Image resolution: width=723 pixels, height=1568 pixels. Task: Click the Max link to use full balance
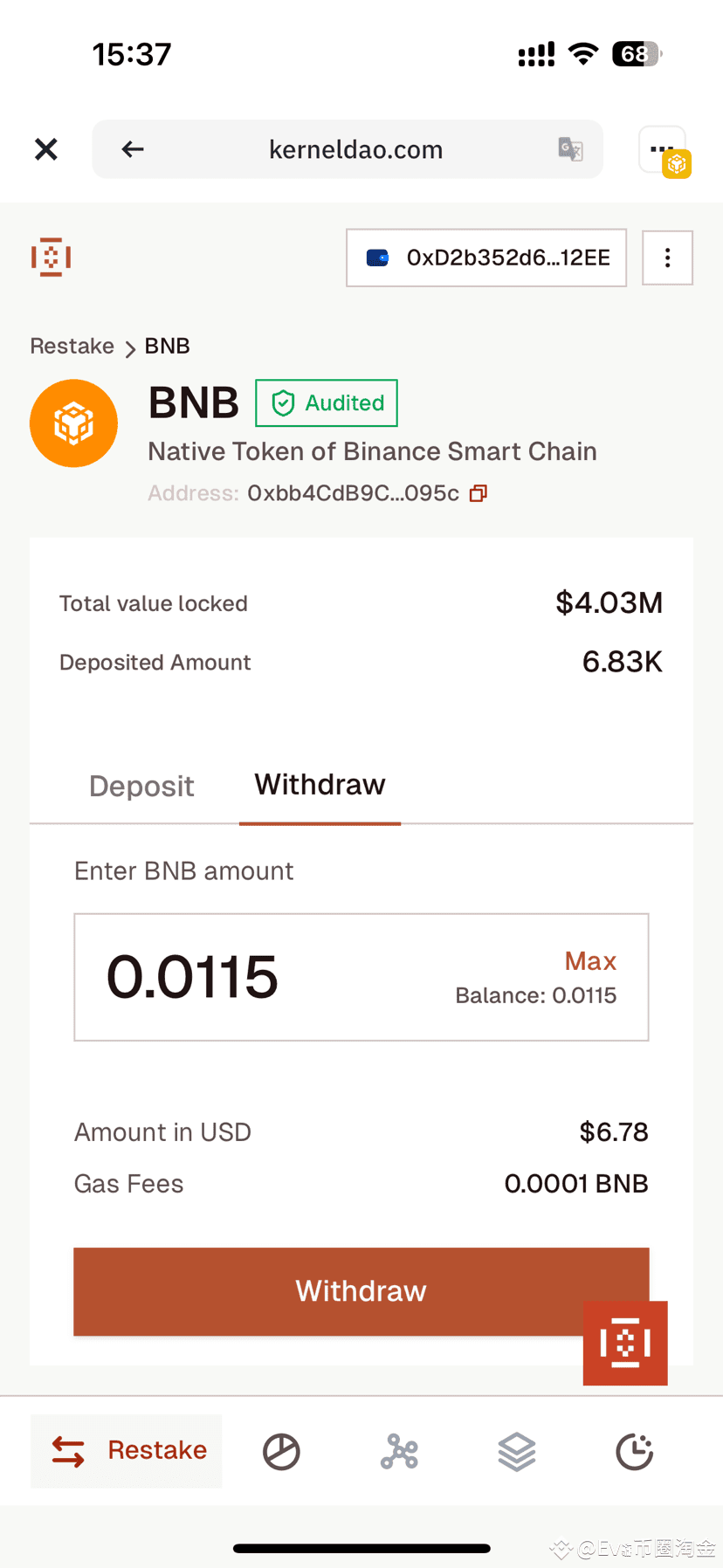click(590, 960)
